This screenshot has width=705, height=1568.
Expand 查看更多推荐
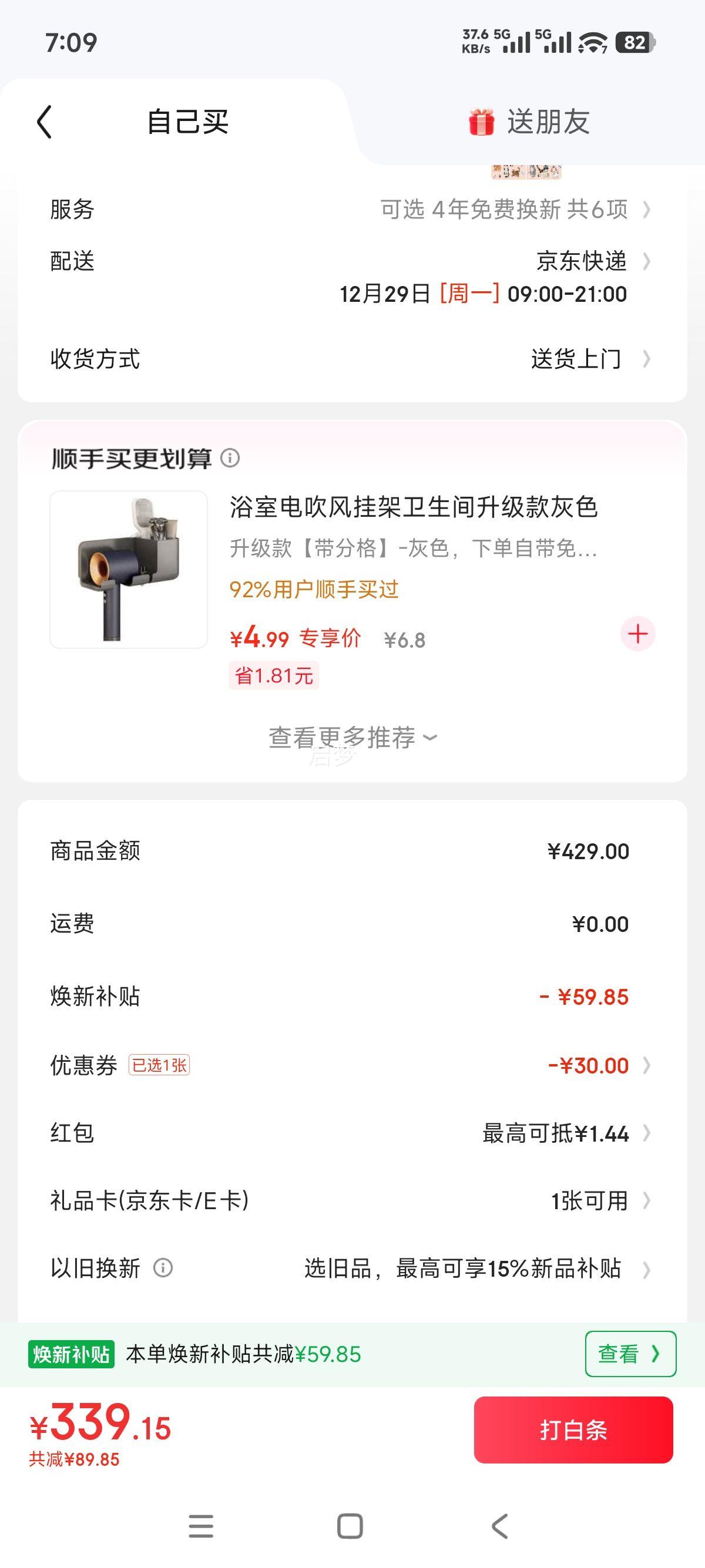352,738
